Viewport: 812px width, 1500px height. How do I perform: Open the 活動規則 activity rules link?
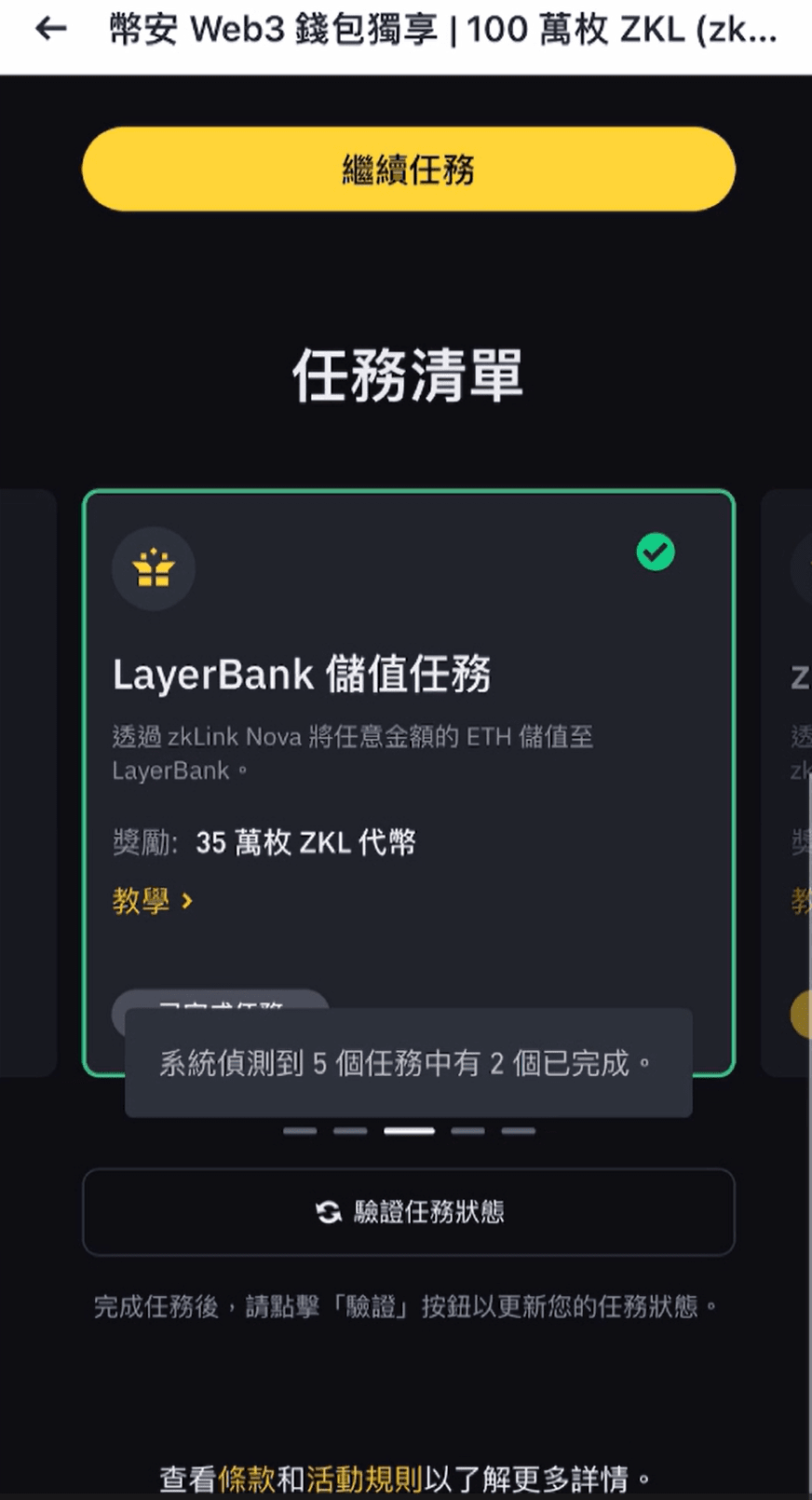pyautogui.click(x=364, y=1479)
